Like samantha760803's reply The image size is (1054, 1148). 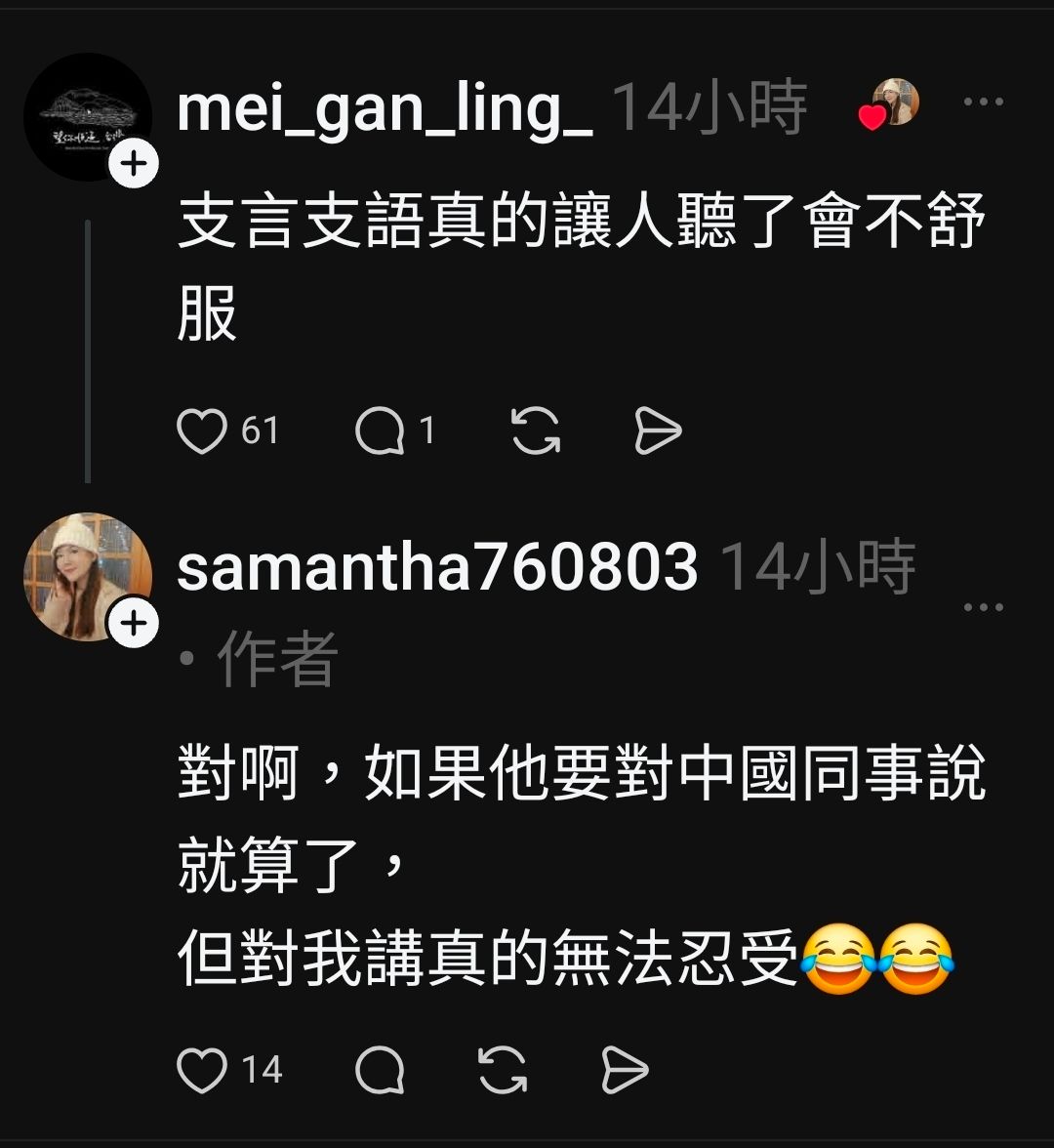click(202, 1071)
